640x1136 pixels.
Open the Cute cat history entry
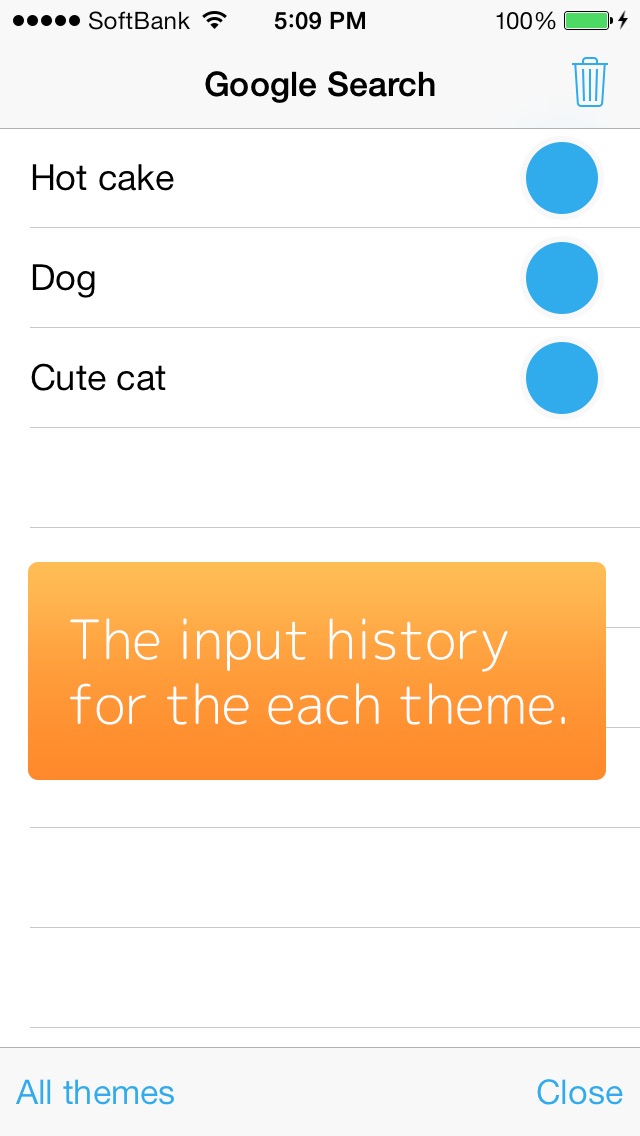pos(320,378)
